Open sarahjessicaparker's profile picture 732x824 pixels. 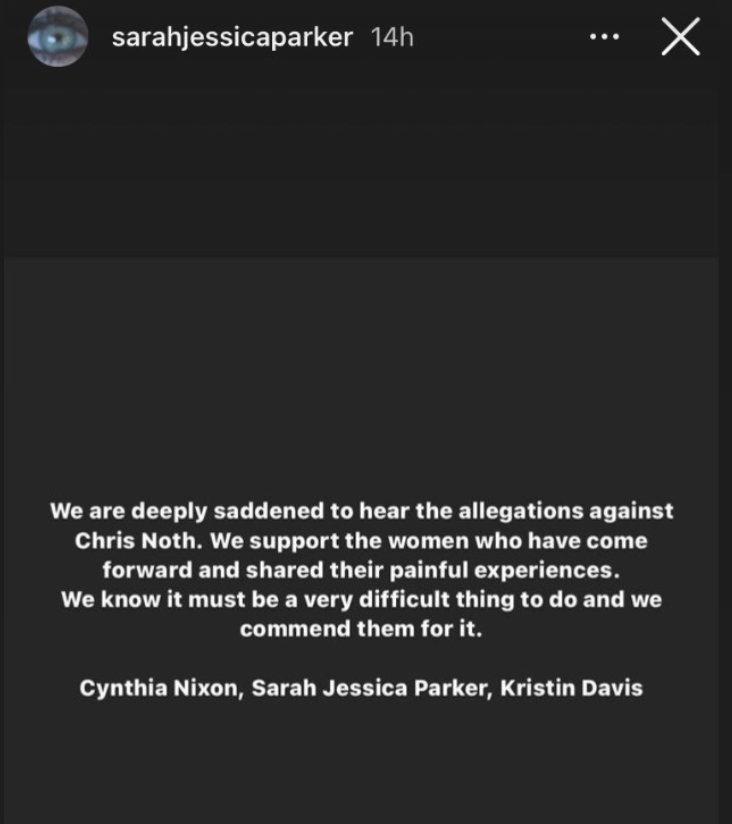pyautogui.click(x=57, y=38)
